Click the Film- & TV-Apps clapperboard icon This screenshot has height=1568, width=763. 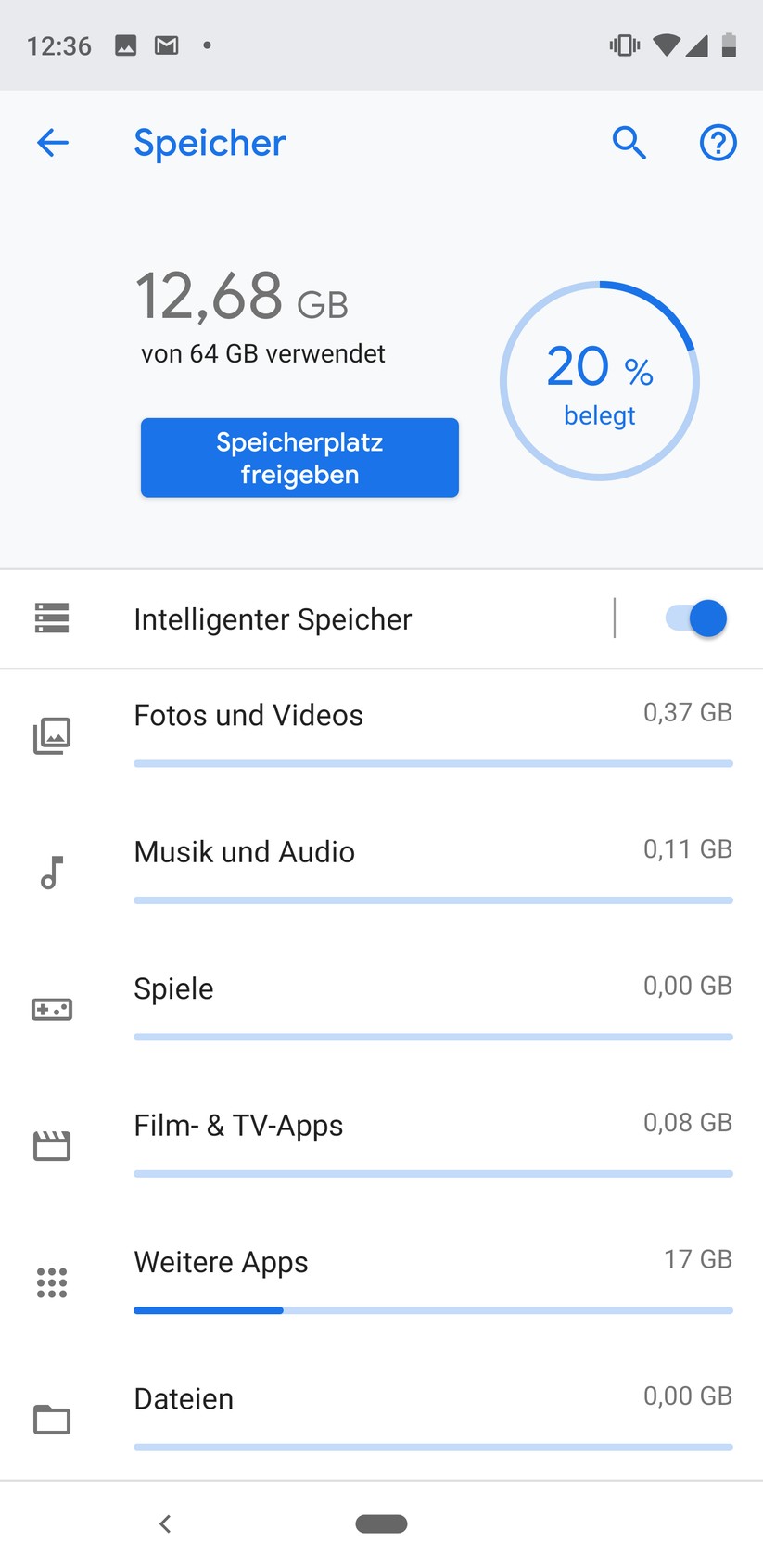tap(52, 1145)
